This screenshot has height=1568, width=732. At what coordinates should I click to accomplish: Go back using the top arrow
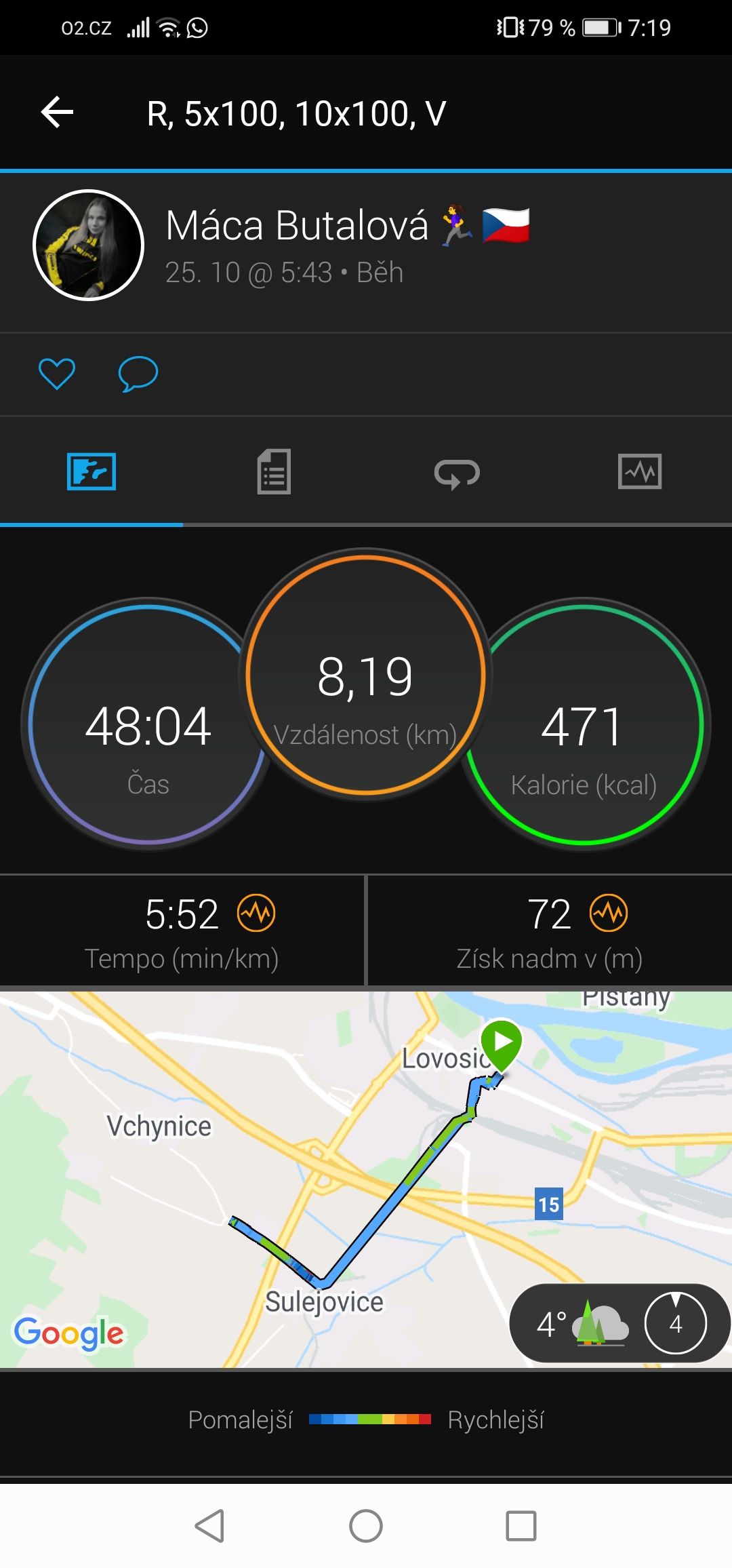[58, 112]
